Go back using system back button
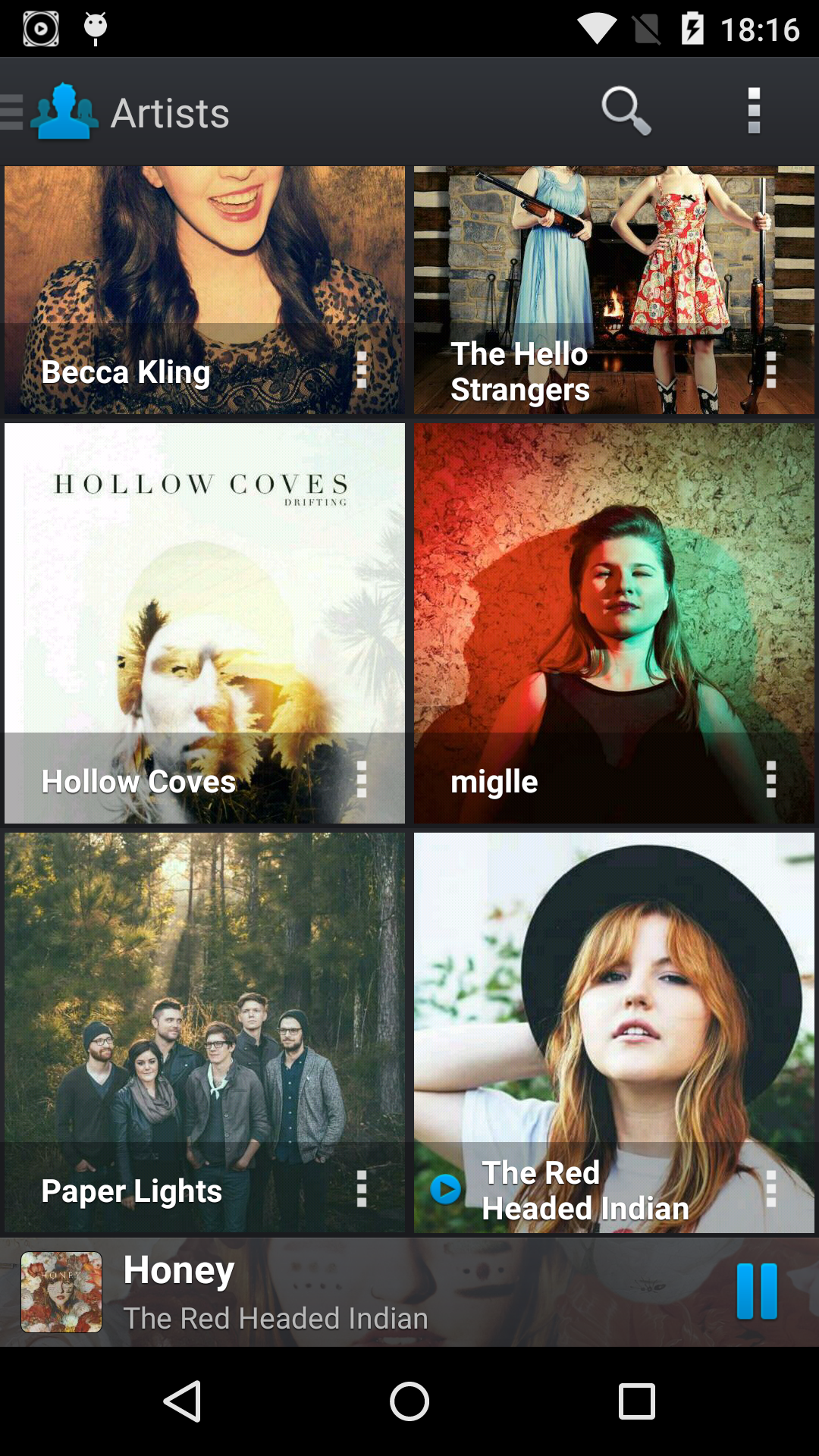 (183, 1401)
